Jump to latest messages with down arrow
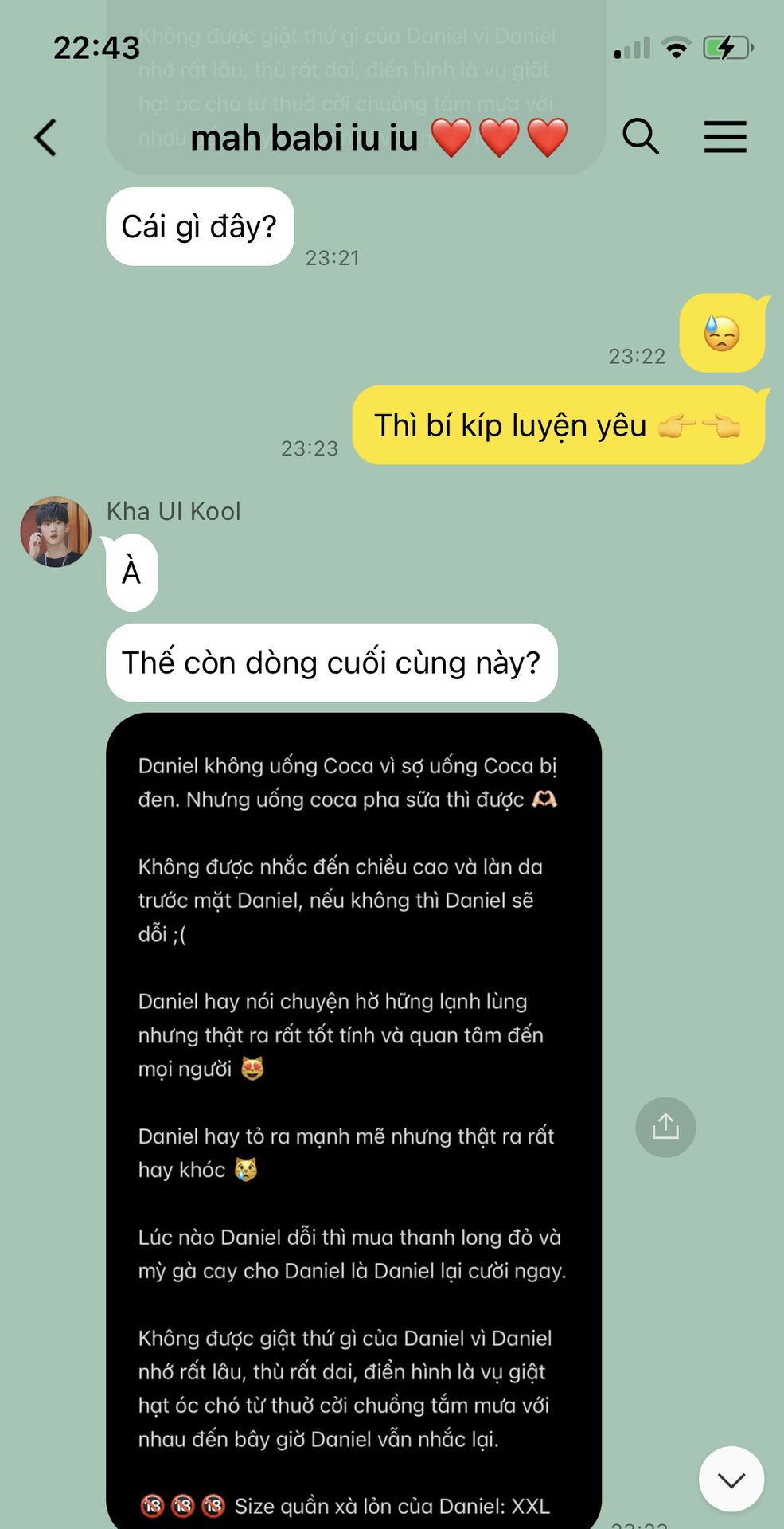The height and width of the screenshot is (1529, 784). click(x=731, y=1480)
